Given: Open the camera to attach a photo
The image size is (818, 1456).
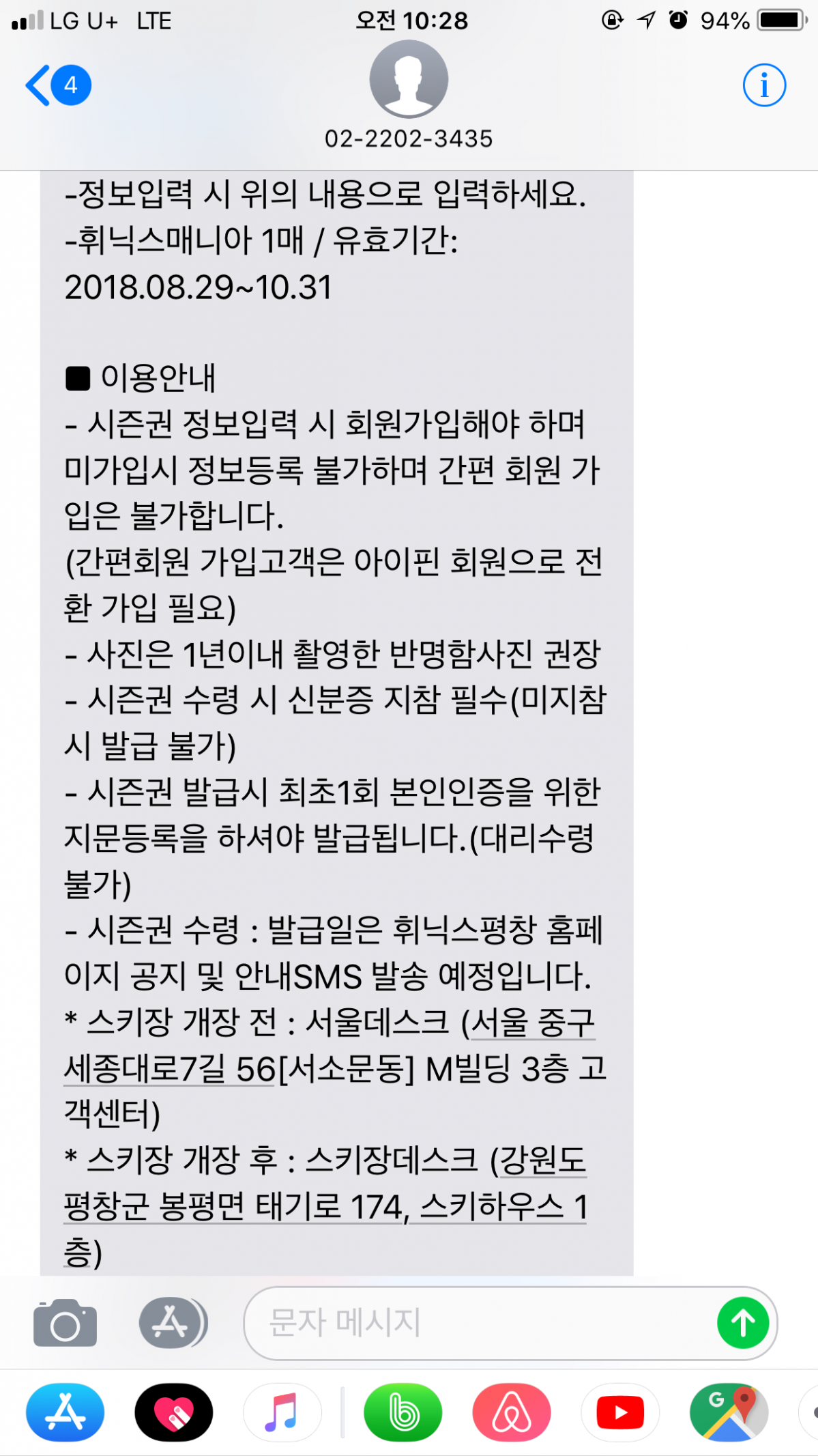Looking at the screenshot, I should click(65, 1324).
